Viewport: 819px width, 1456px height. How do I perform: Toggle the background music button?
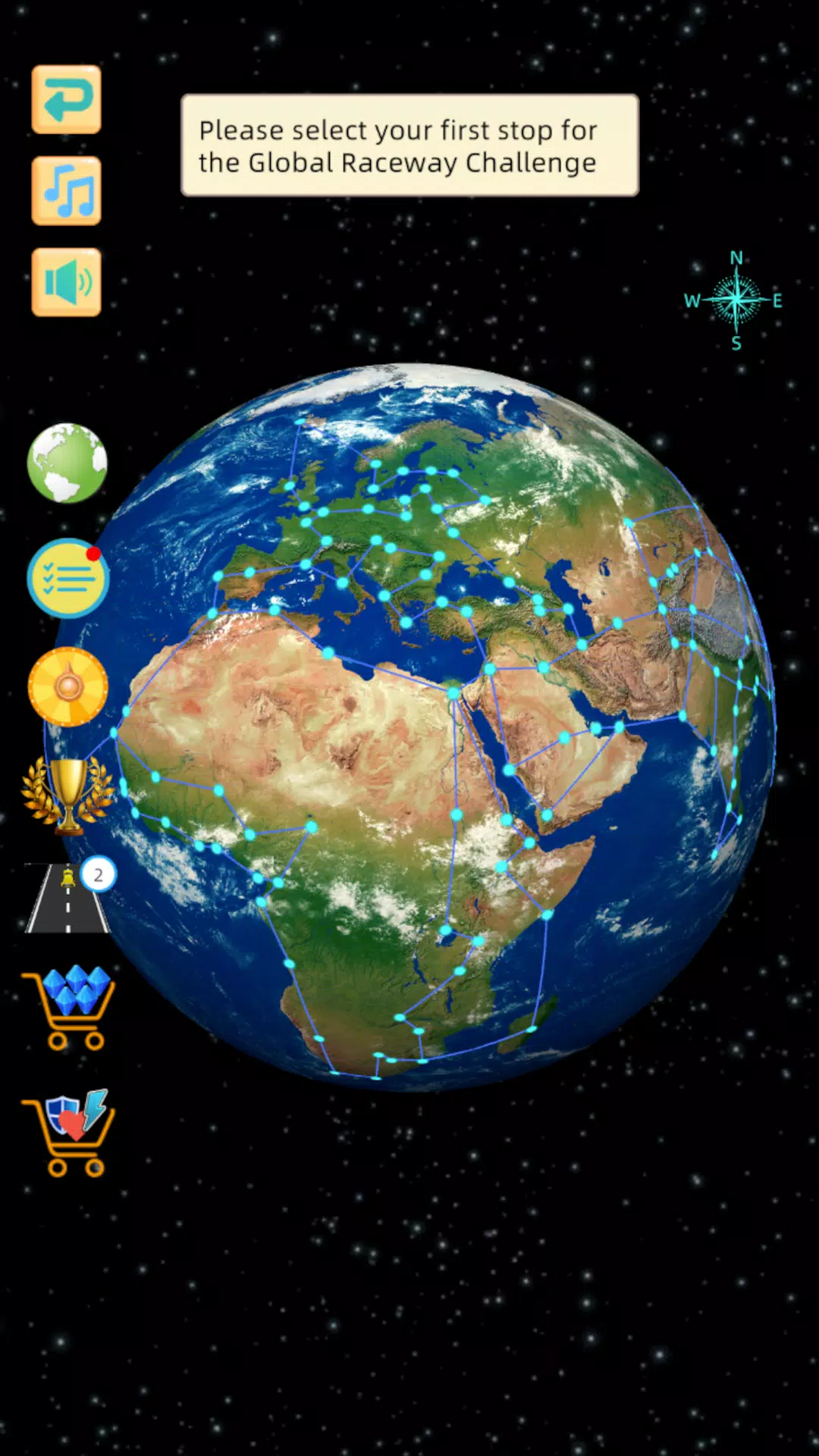pos(67,190)
